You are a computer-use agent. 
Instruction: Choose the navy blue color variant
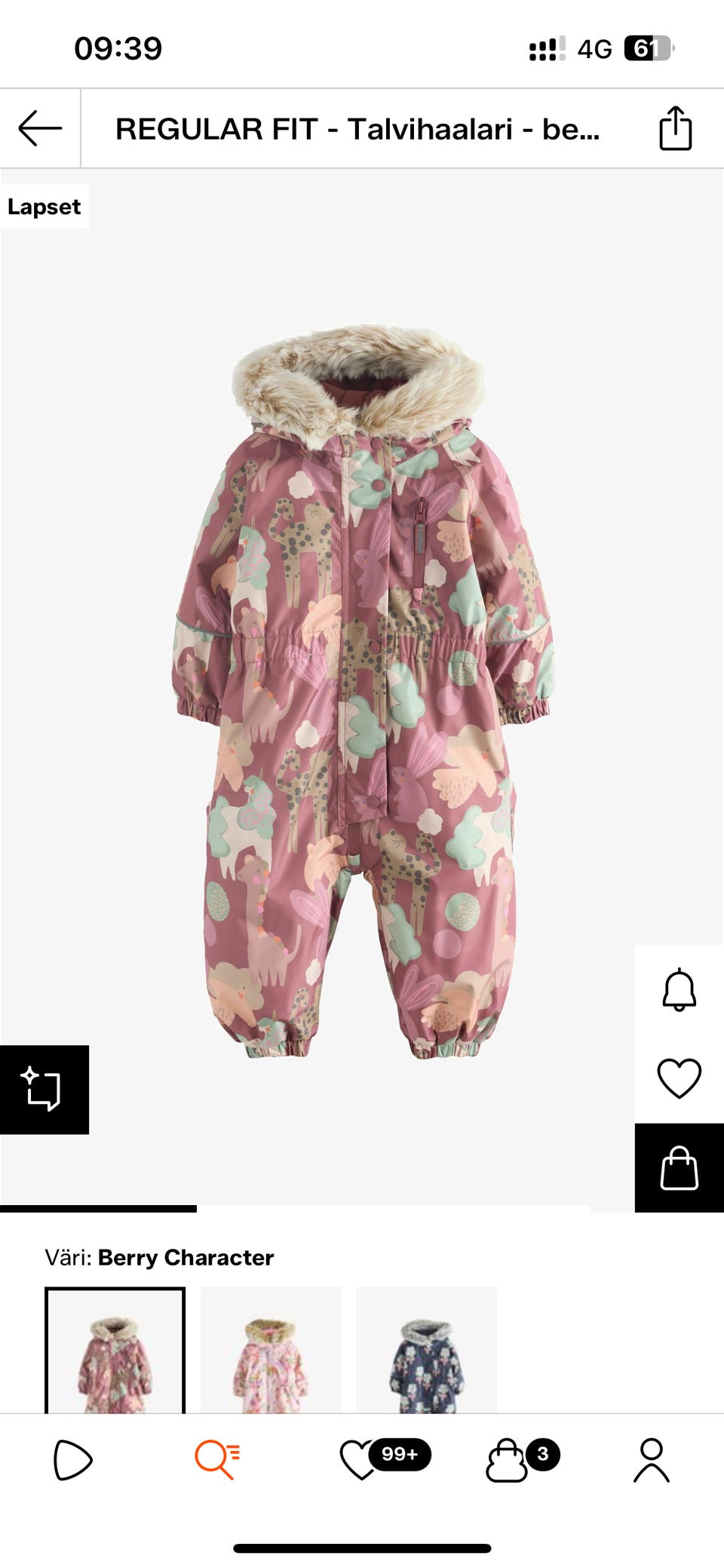click(427, 1351)
